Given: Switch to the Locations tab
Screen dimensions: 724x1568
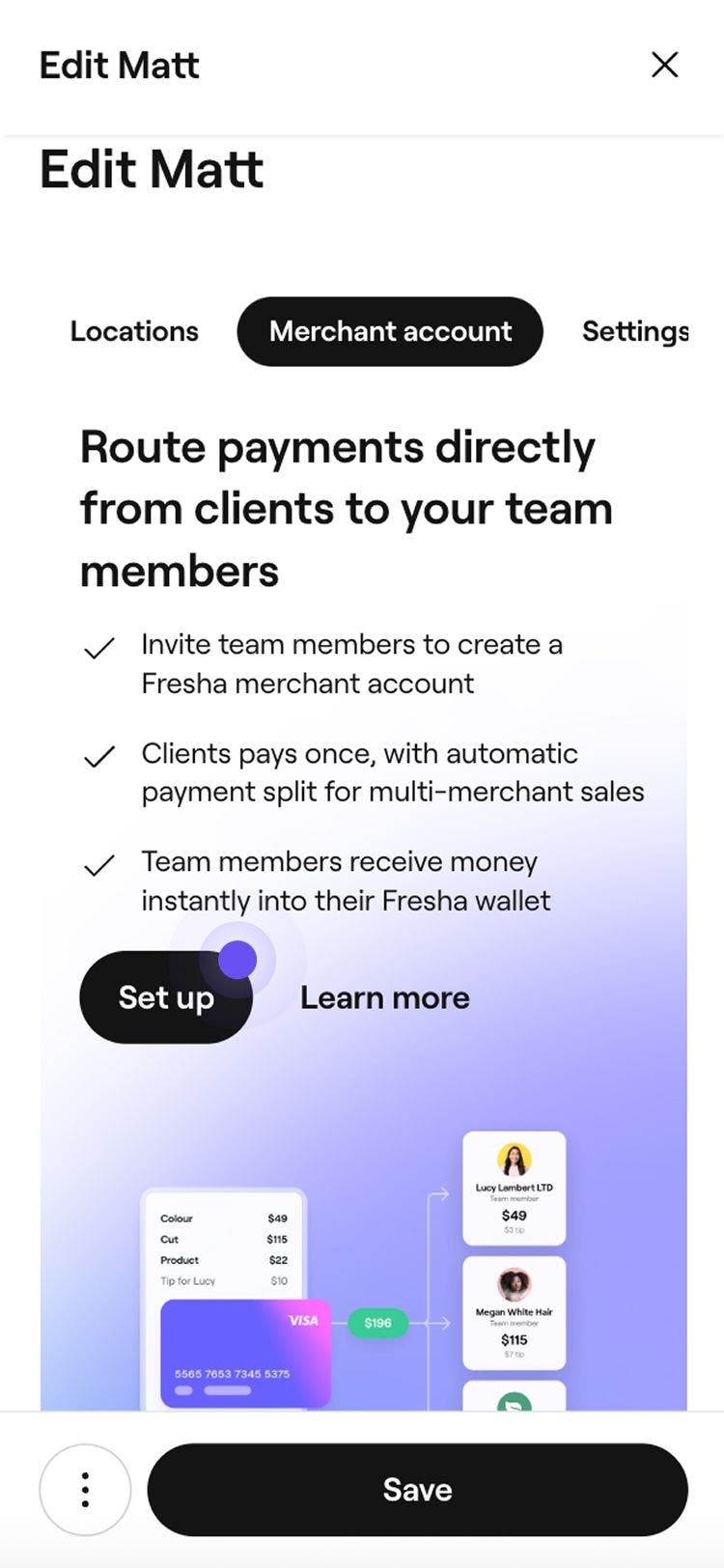Looking at the screenshot, I should pos(133,331).
